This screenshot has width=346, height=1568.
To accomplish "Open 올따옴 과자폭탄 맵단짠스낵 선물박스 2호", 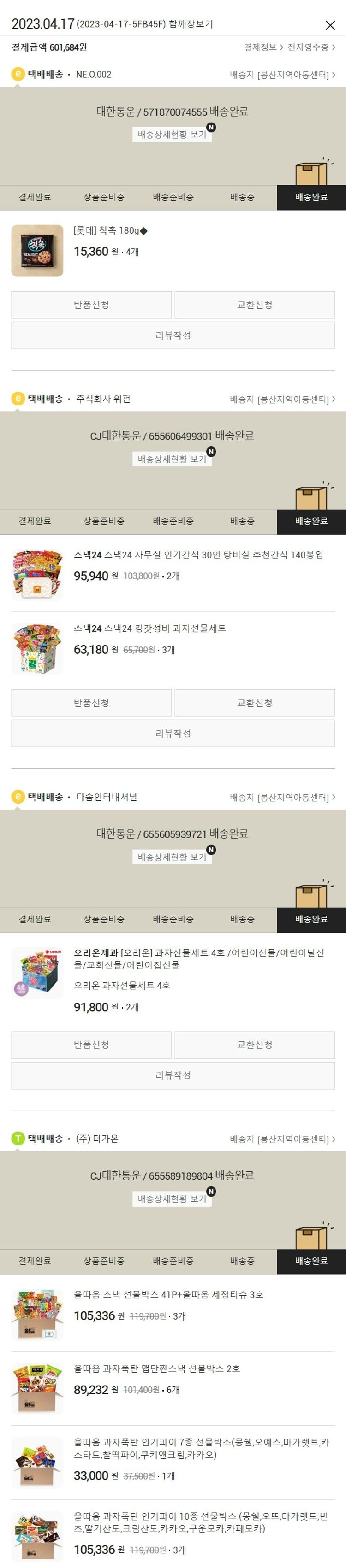I will point(156,1369).
